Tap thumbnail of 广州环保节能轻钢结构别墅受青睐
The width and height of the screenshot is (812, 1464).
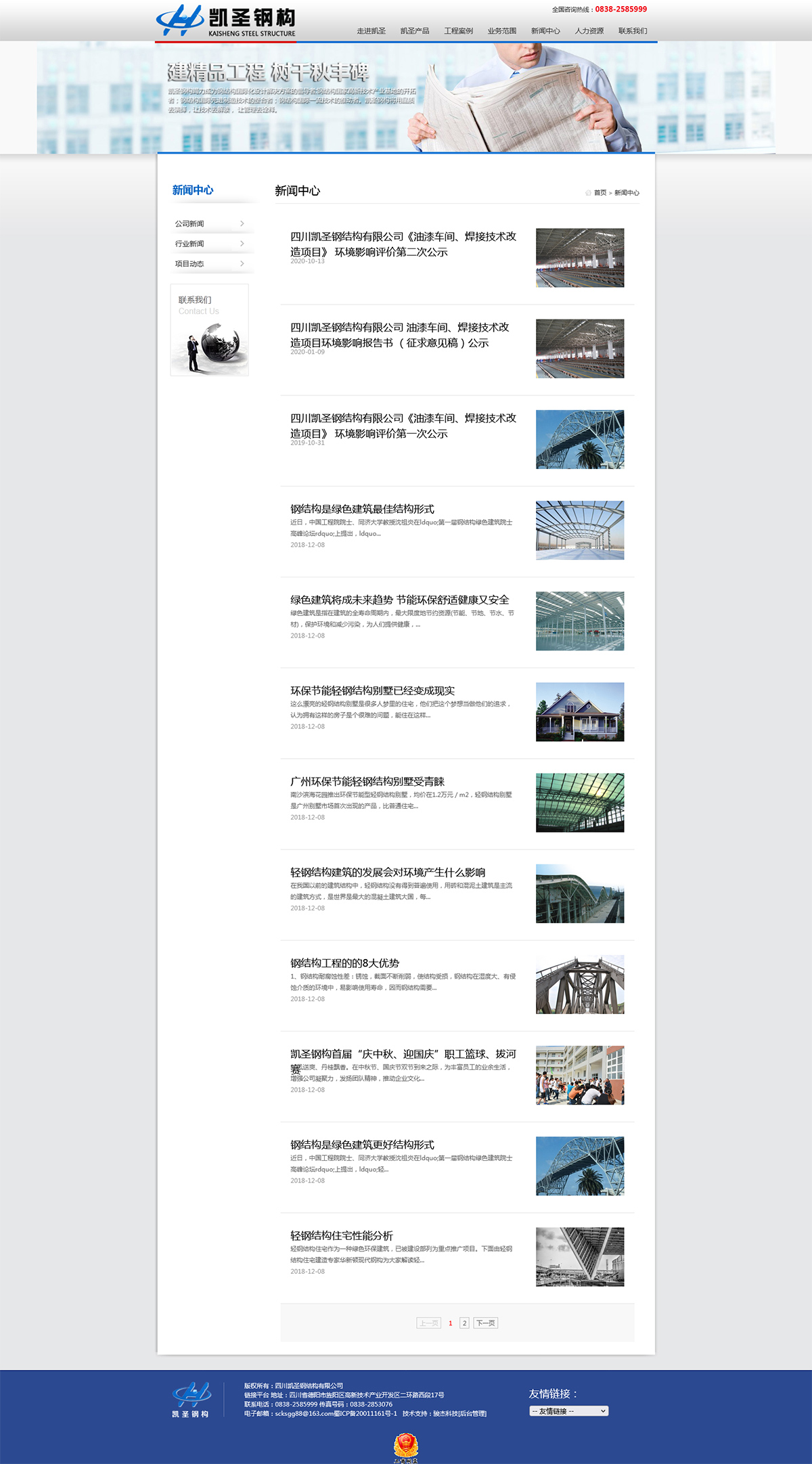(579, 803)
